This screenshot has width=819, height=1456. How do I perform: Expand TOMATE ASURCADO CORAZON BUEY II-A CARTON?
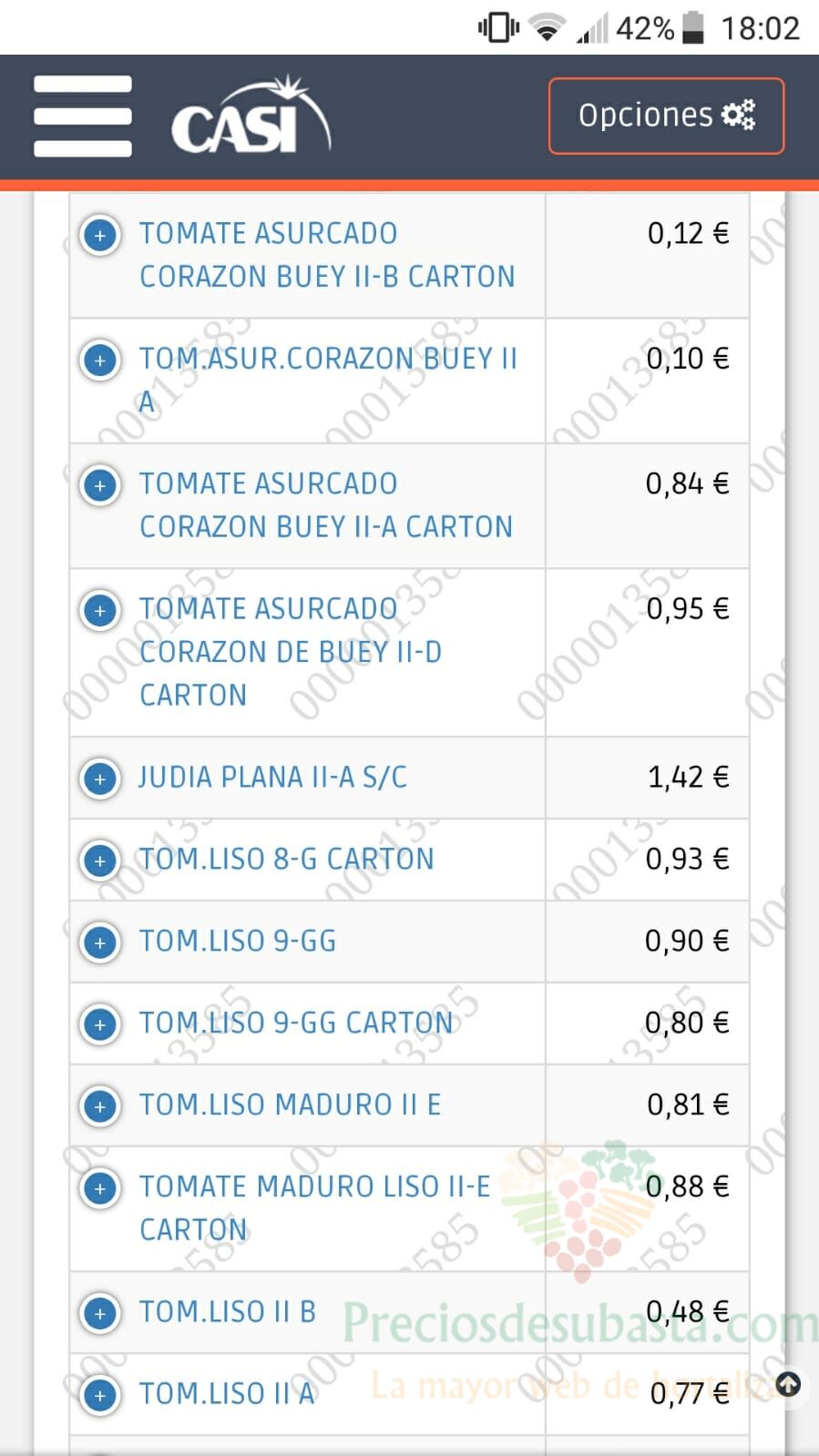[x=100, y=485]
